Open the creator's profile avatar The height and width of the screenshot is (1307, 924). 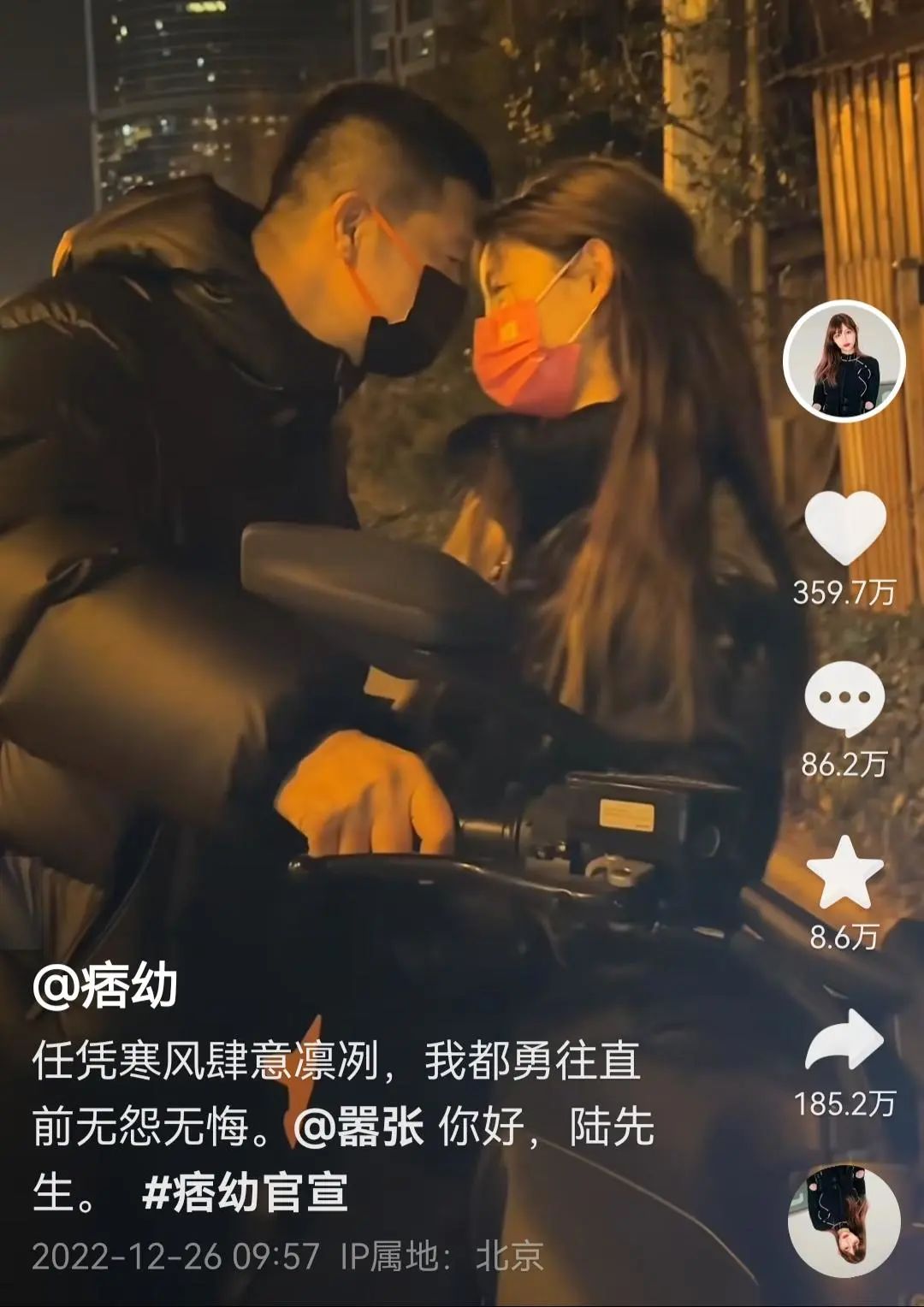click(x=844, y=361)
